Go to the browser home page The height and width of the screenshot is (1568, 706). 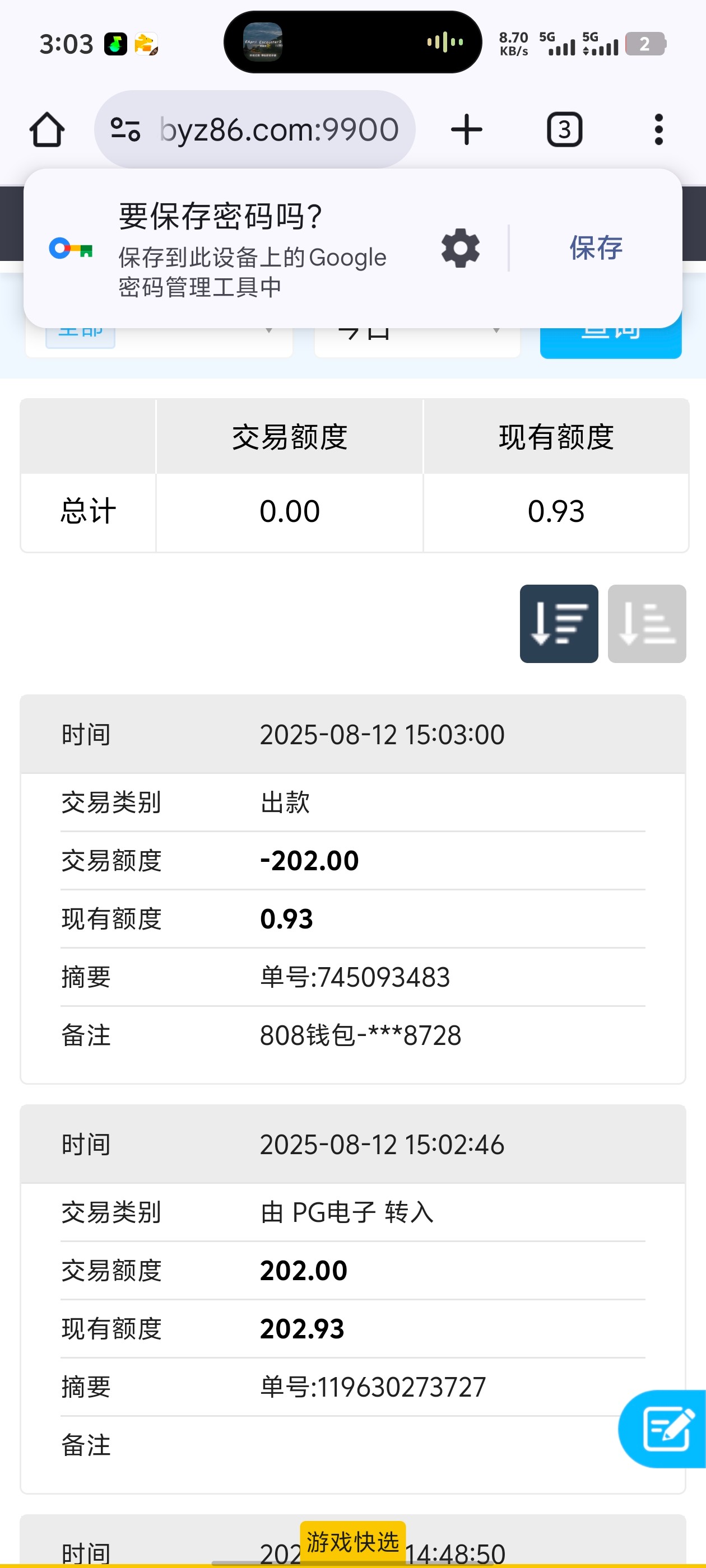[x=47, y=130]
